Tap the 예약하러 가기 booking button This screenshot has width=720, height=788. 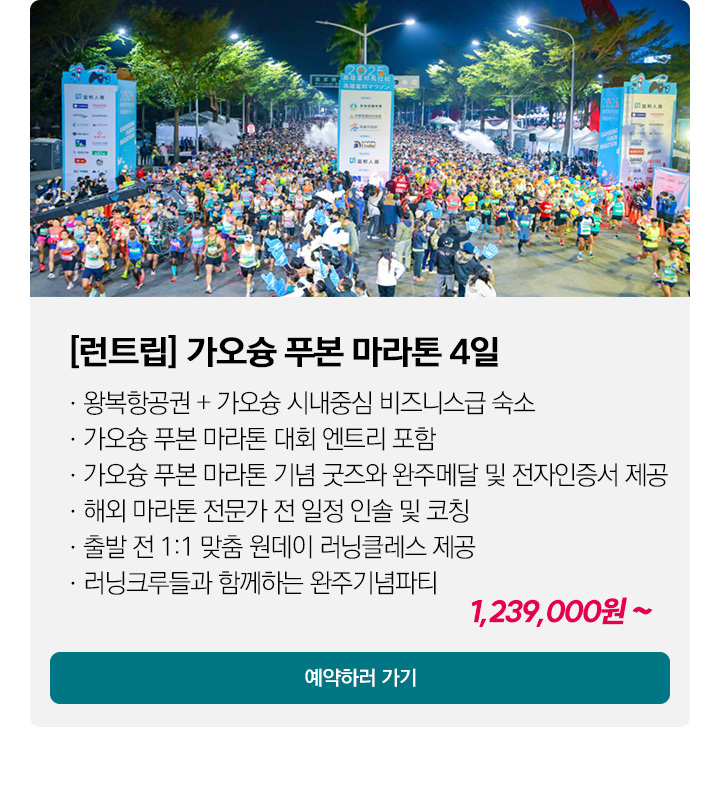pyautogui.click(x=360, y=678)
